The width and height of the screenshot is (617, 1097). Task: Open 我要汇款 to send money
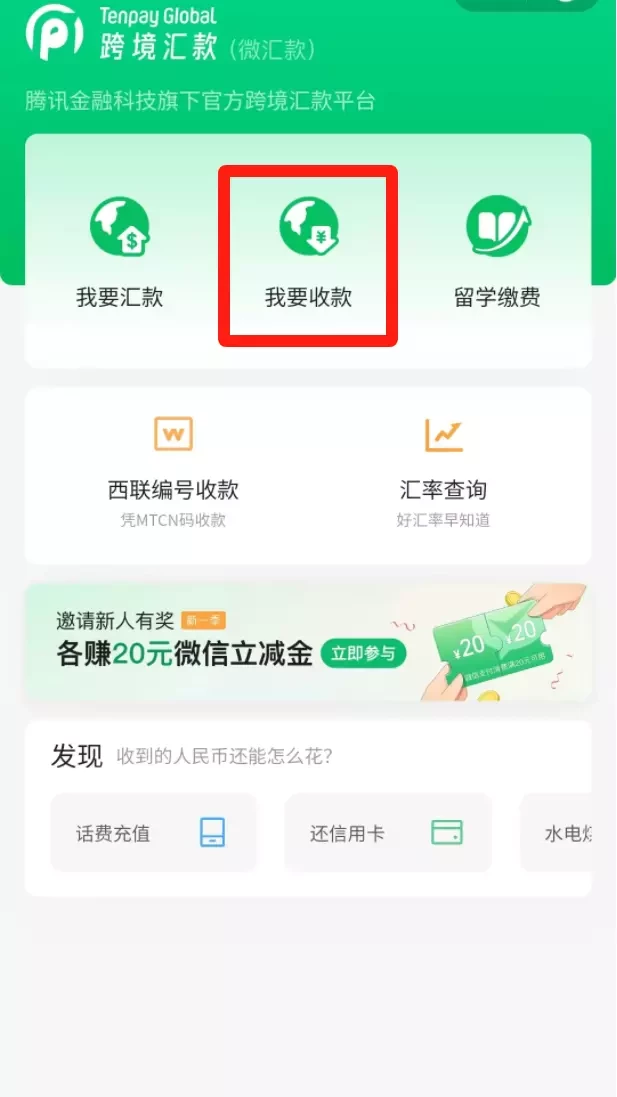pyautogui.click(x=119, y=254)
